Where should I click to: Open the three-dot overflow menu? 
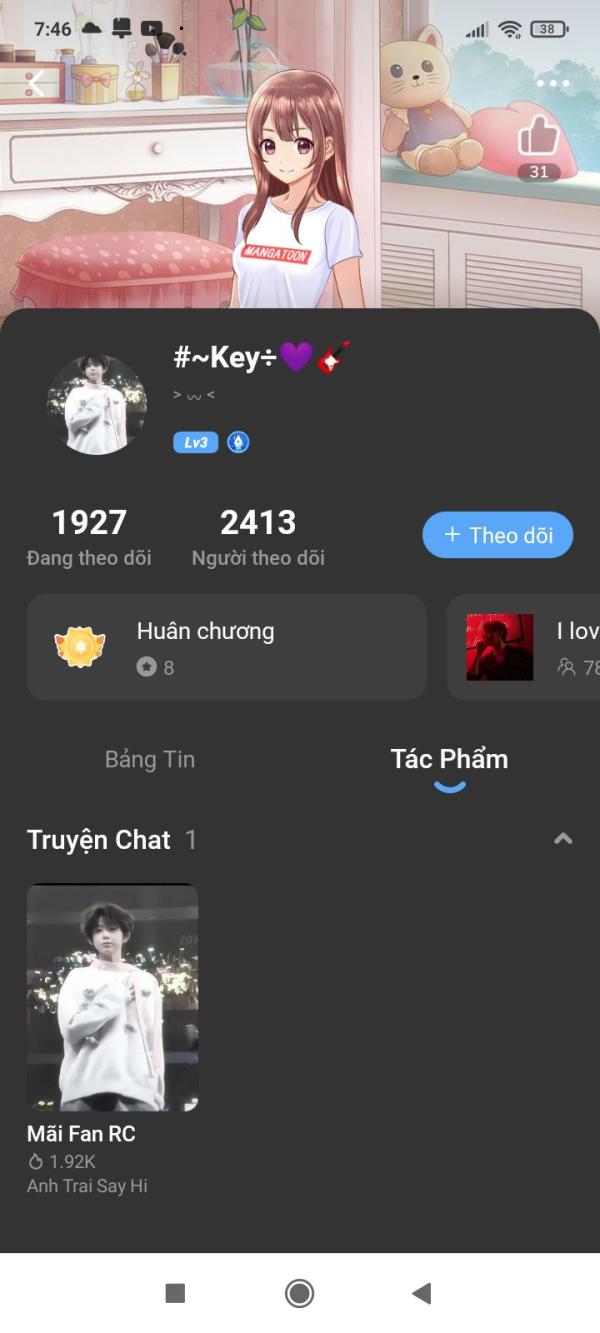[x=552, y=84]
